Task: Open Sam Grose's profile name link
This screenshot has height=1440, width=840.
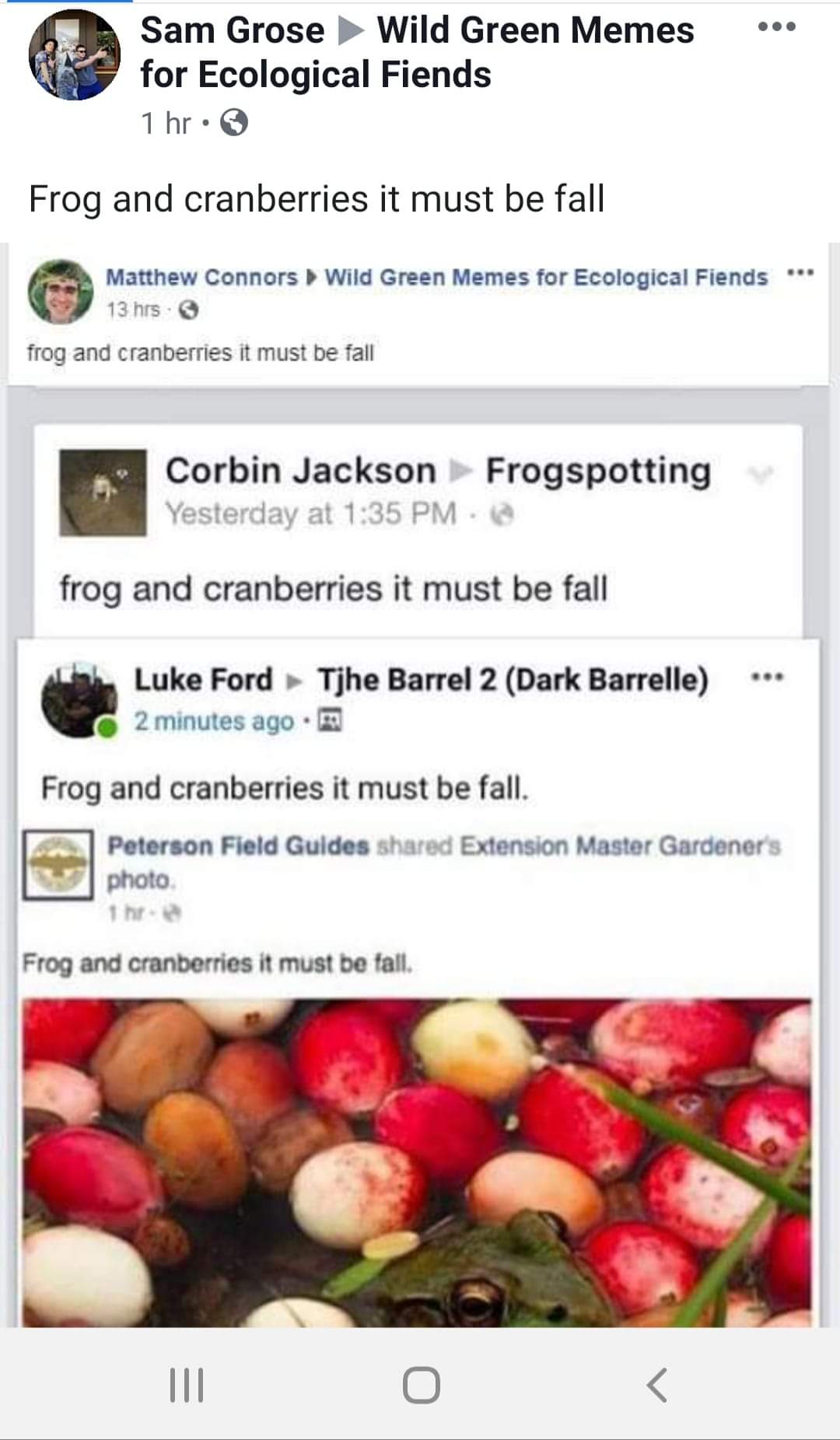Action: click(232, 31)
